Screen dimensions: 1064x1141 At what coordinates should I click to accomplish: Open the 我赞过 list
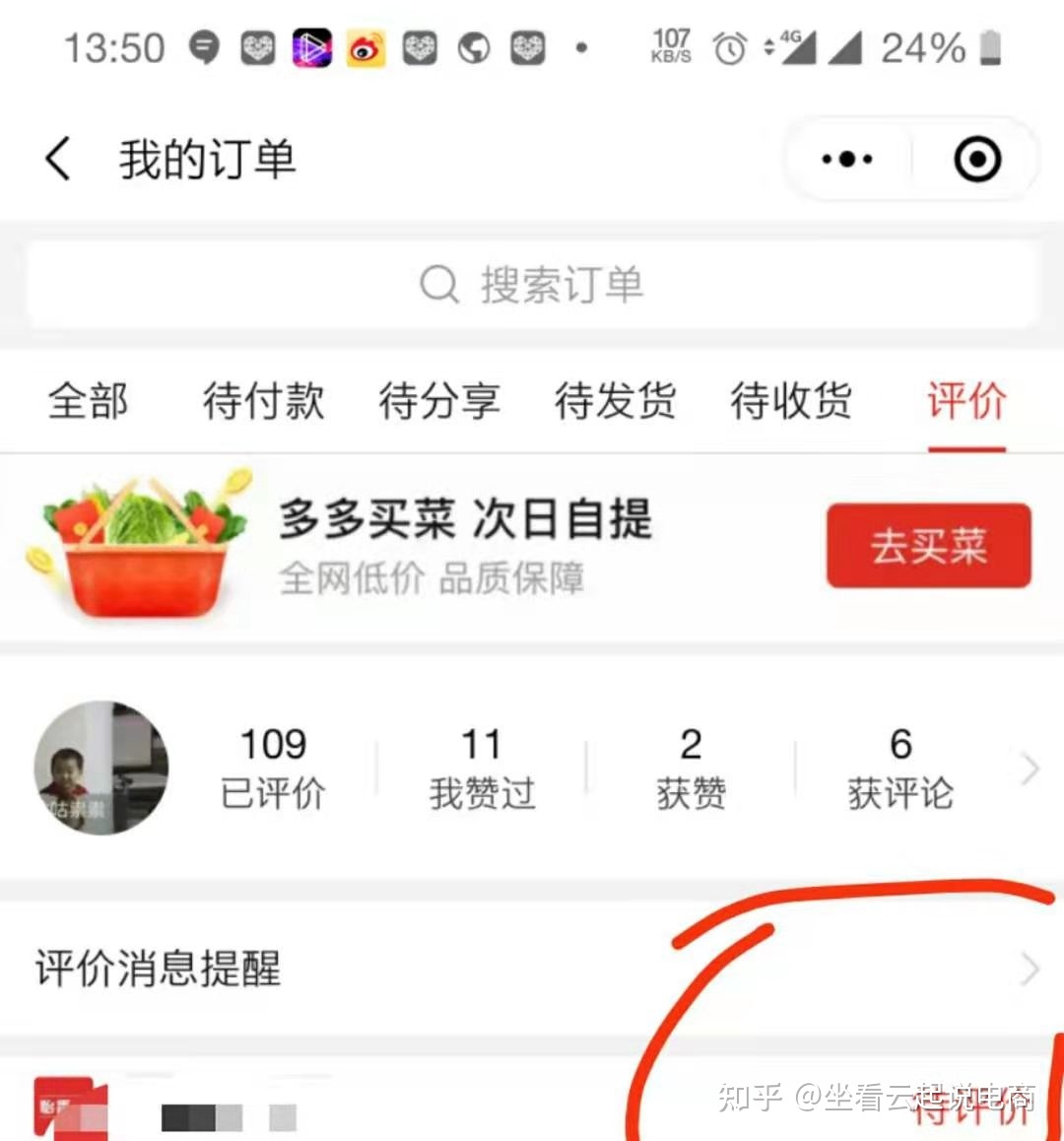(482, 768)
